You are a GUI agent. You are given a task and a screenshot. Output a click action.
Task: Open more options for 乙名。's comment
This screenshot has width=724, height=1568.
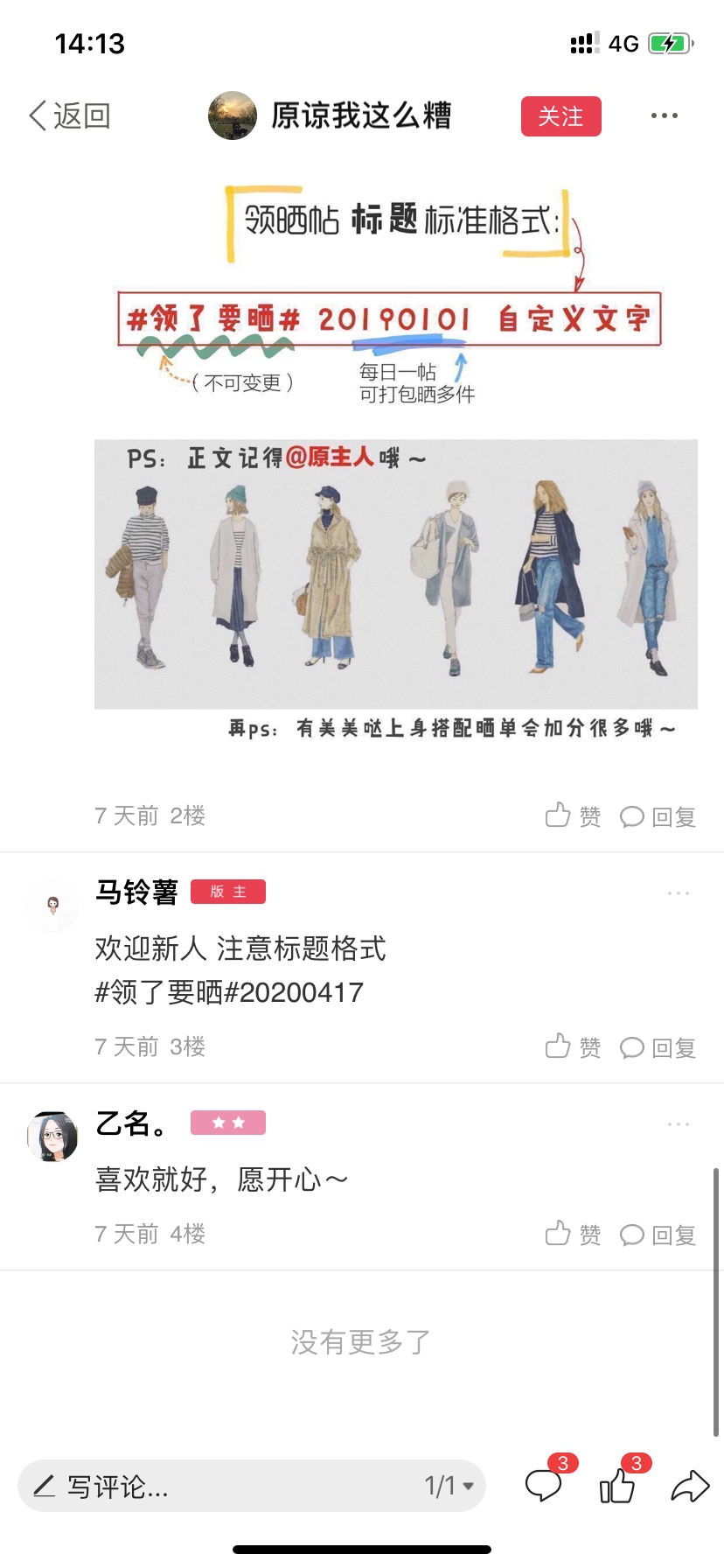tap(679, 1123)
